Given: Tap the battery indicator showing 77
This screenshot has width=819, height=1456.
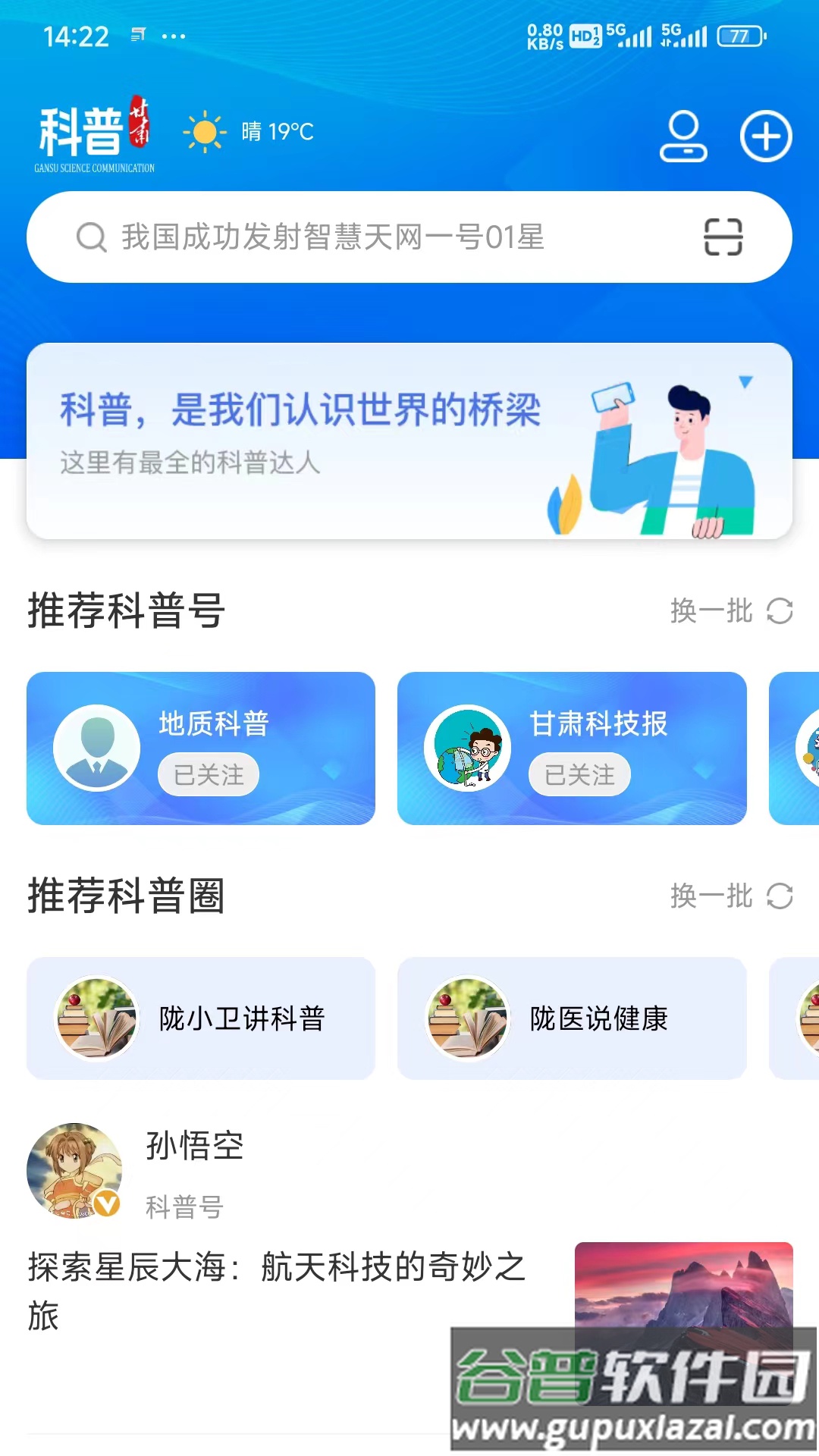Looking at the screenshot, I should coord(741,35).
